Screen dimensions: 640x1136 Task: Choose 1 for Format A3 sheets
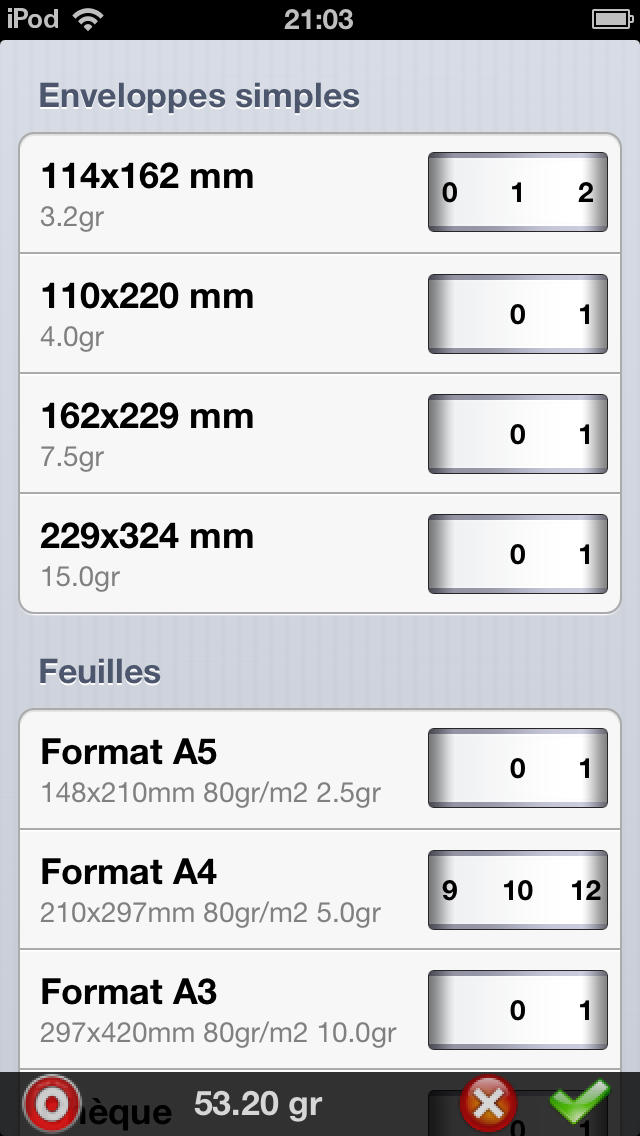586,1010
